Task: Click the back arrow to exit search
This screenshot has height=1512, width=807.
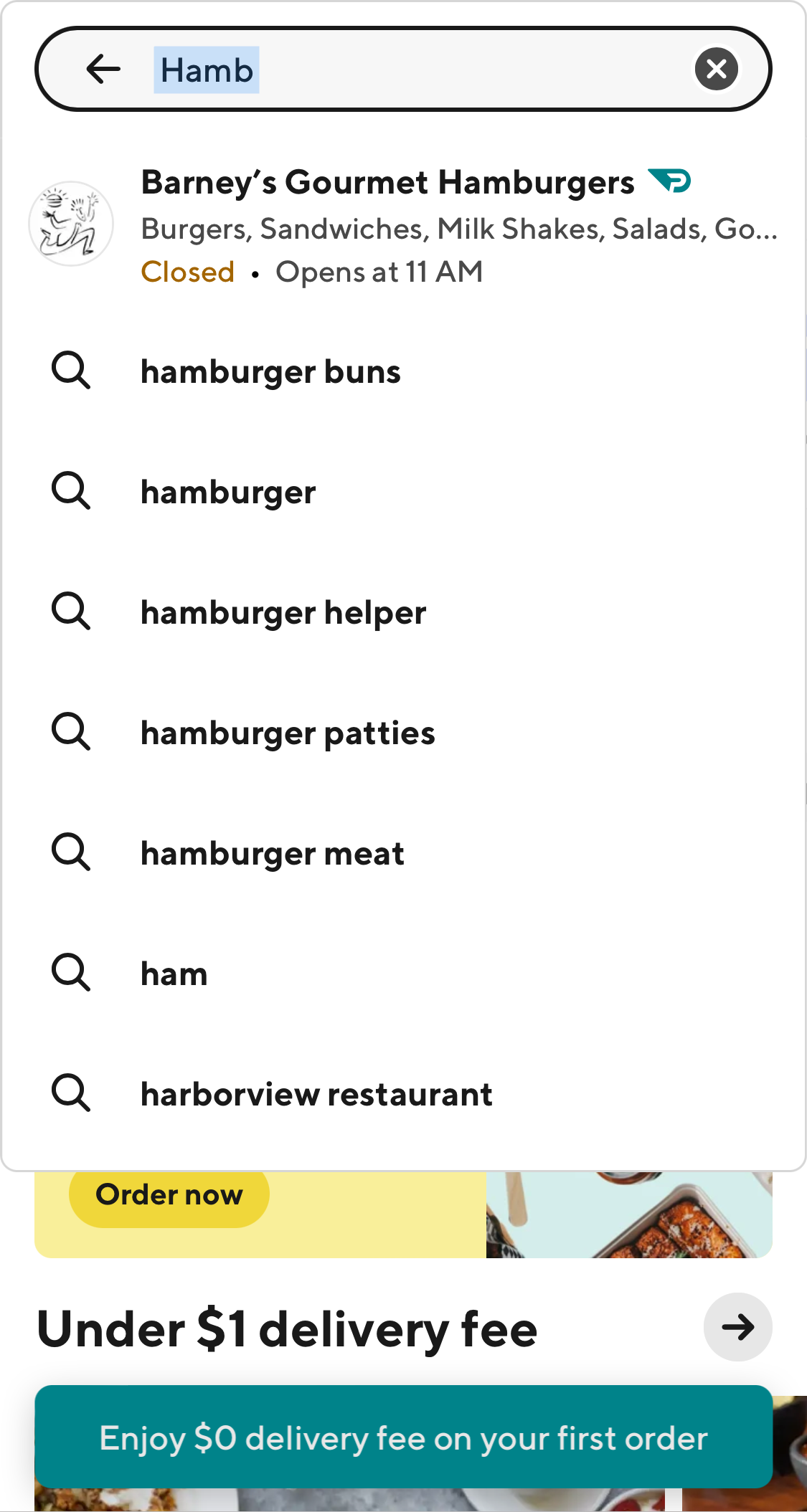Action: (x=103, y=69)
